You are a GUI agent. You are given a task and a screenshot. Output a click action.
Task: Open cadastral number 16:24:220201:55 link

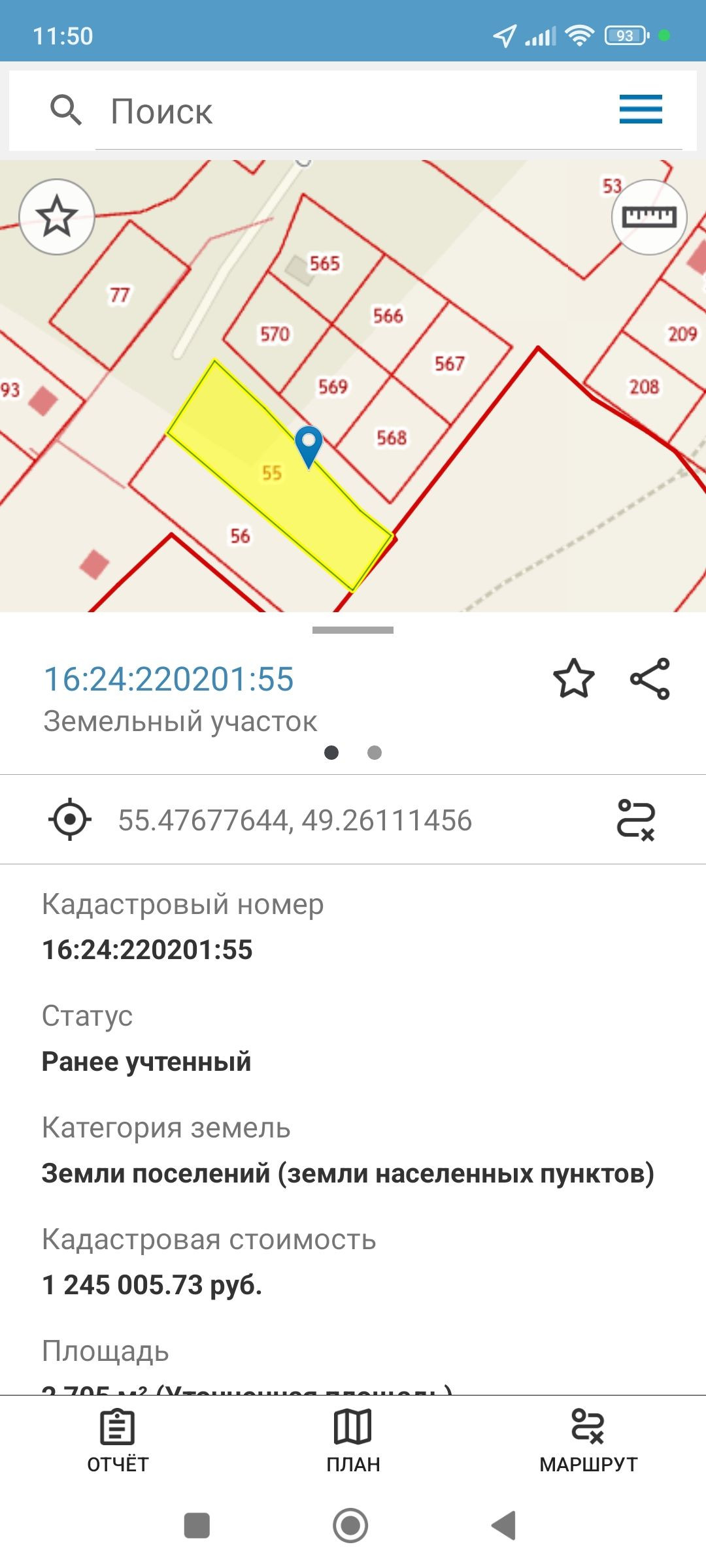169,679
